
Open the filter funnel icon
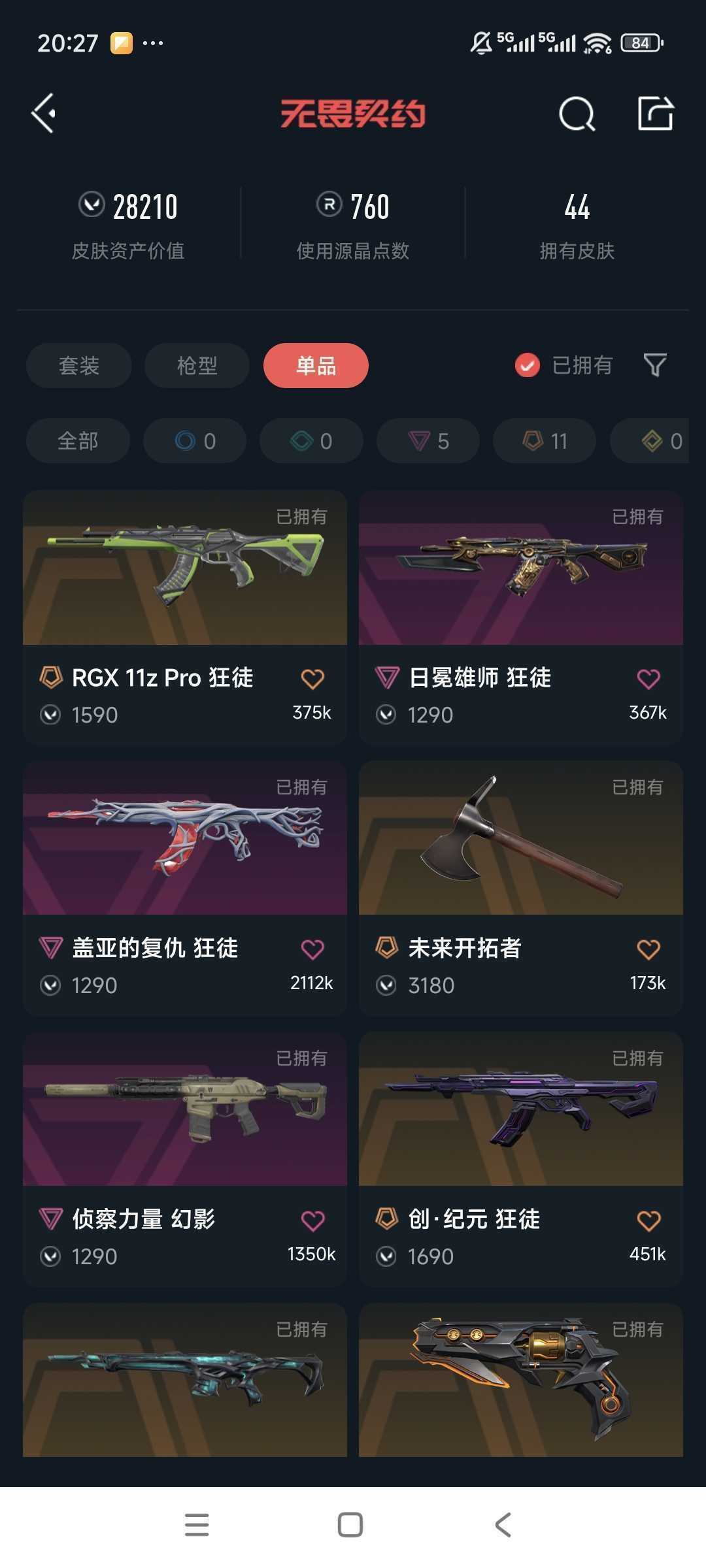coord(654,365)
